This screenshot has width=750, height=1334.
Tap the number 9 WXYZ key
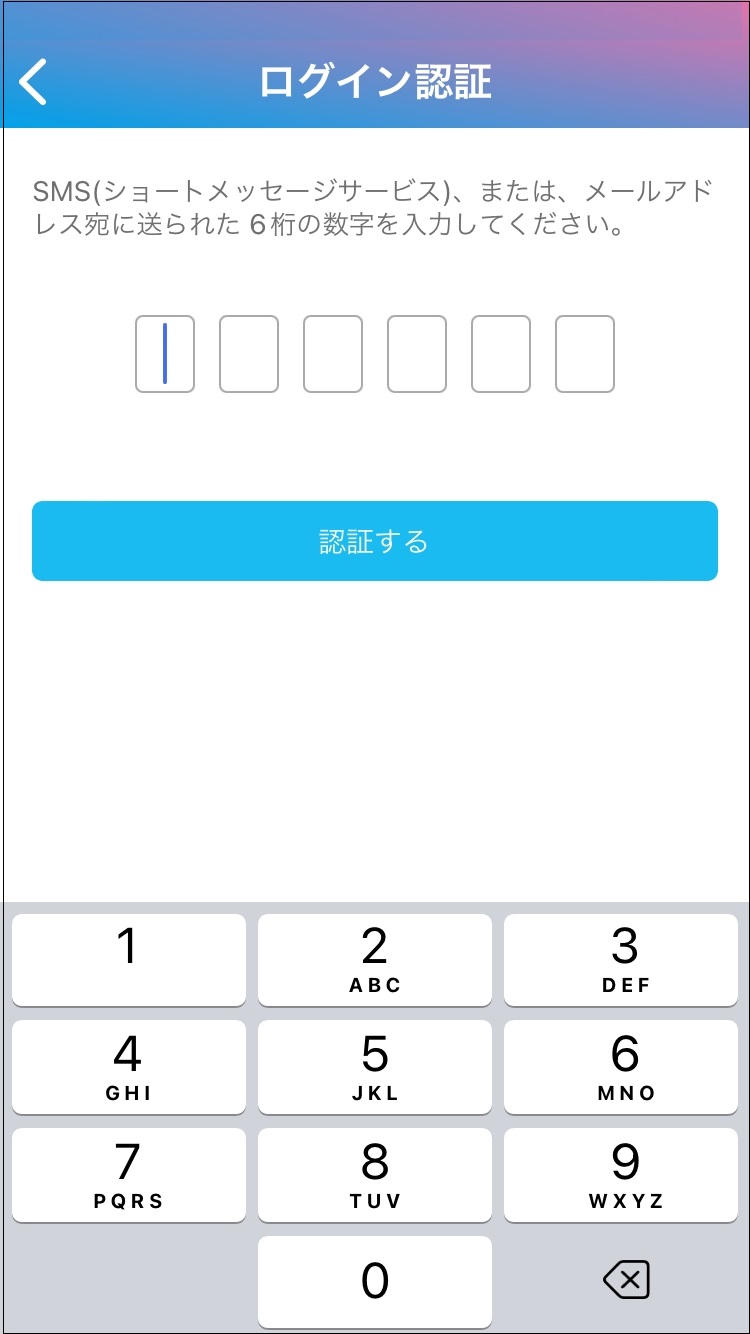pos(621,1175)
